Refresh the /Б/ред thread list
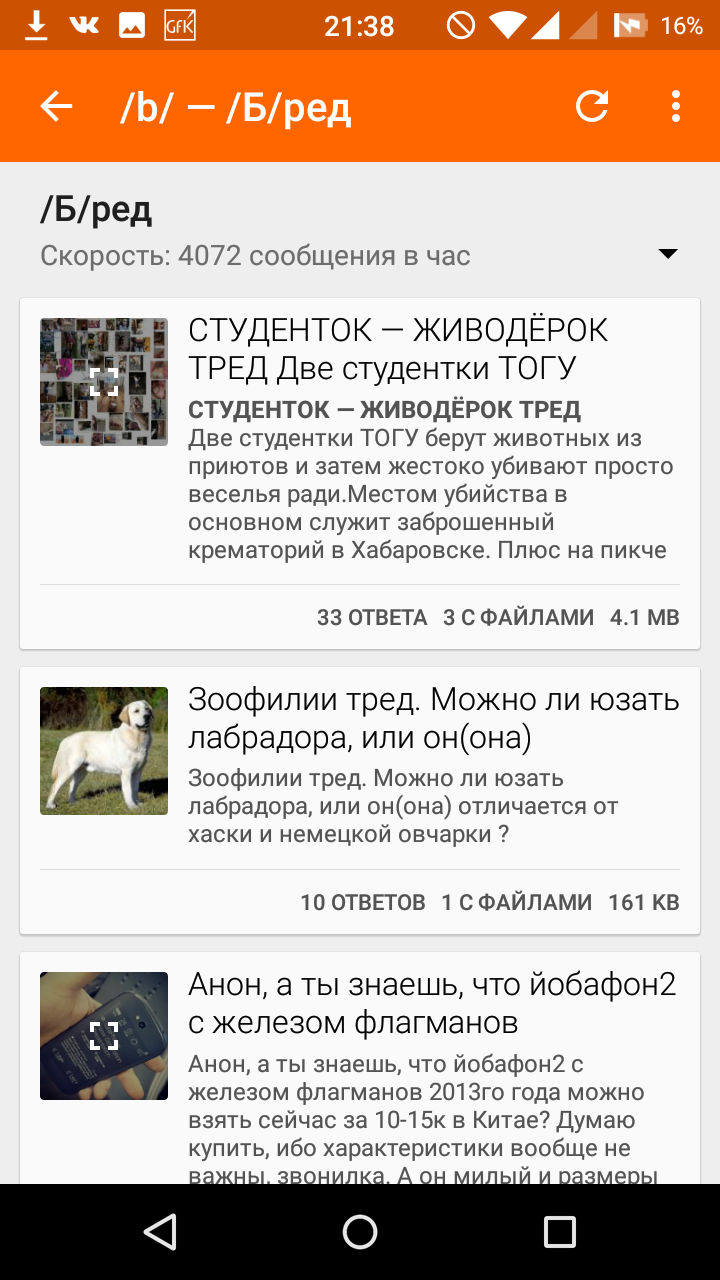Screen dimensions: 720x1280 [x=592, y=107]
